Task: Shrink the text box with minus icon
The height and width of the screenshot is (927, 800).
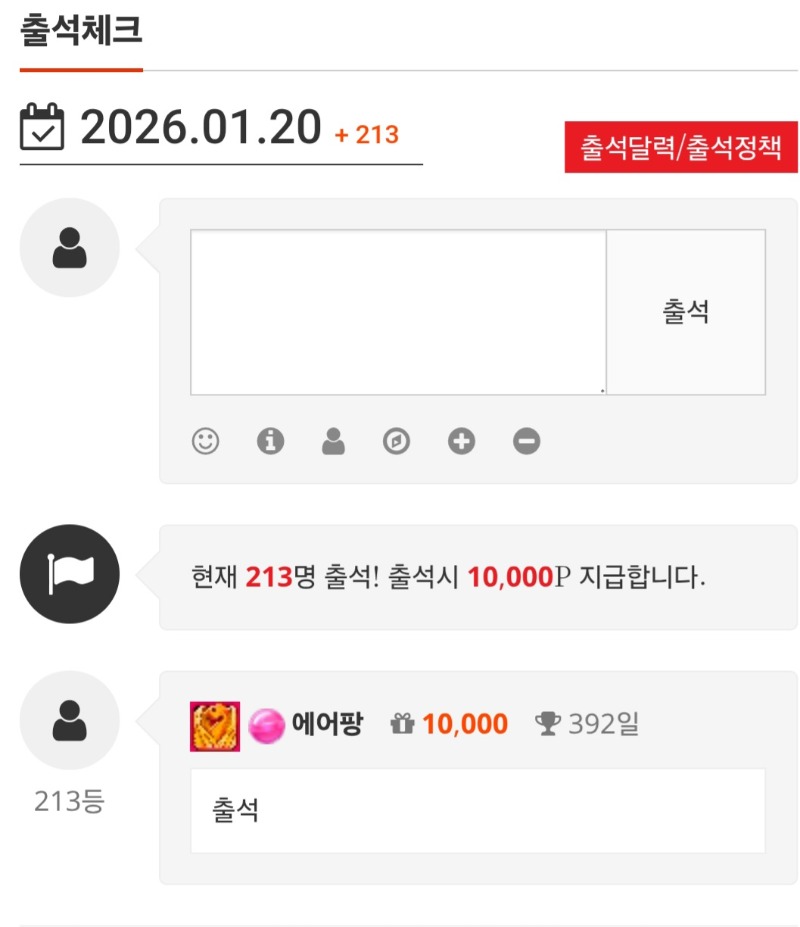Action: (526, 441)
